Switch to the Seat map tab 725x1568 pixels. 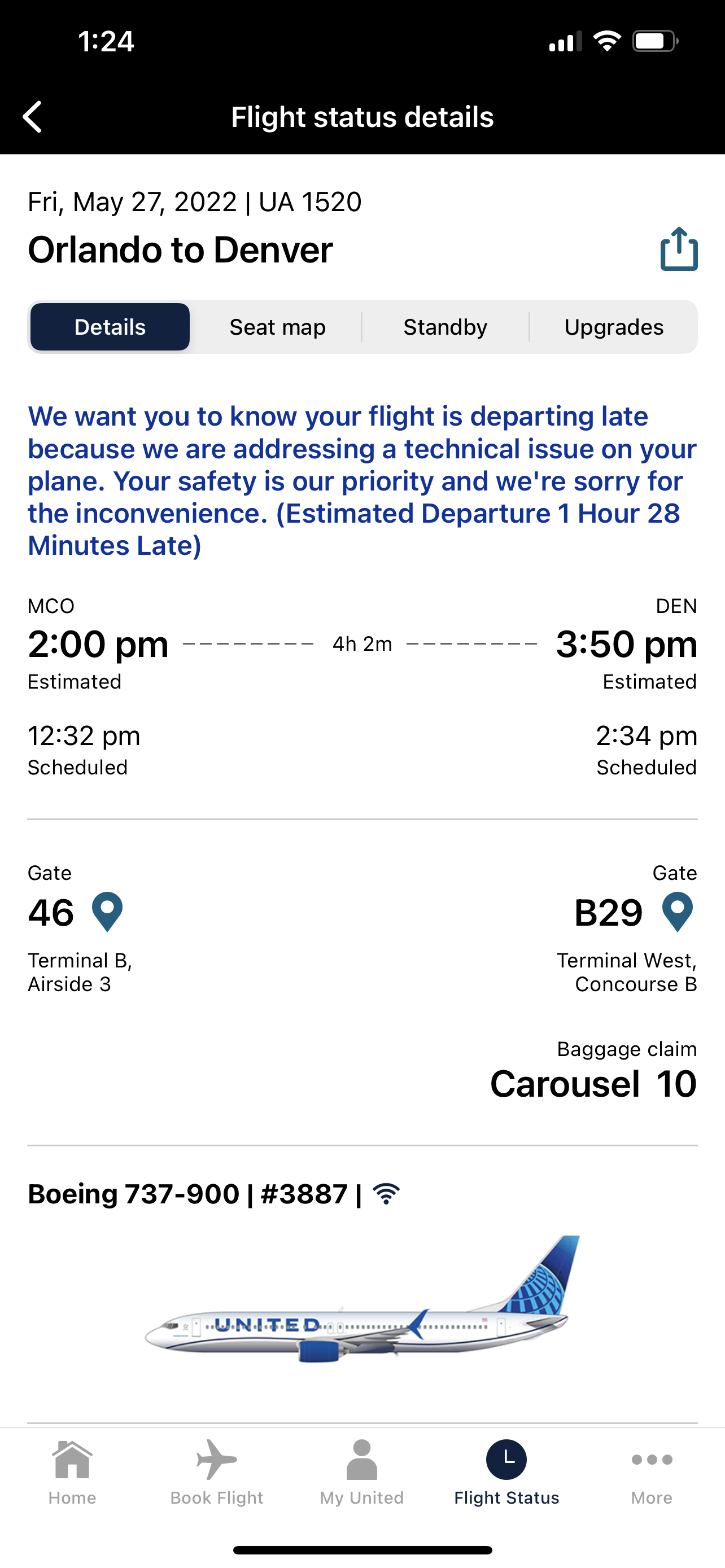[x=277, y=327]
